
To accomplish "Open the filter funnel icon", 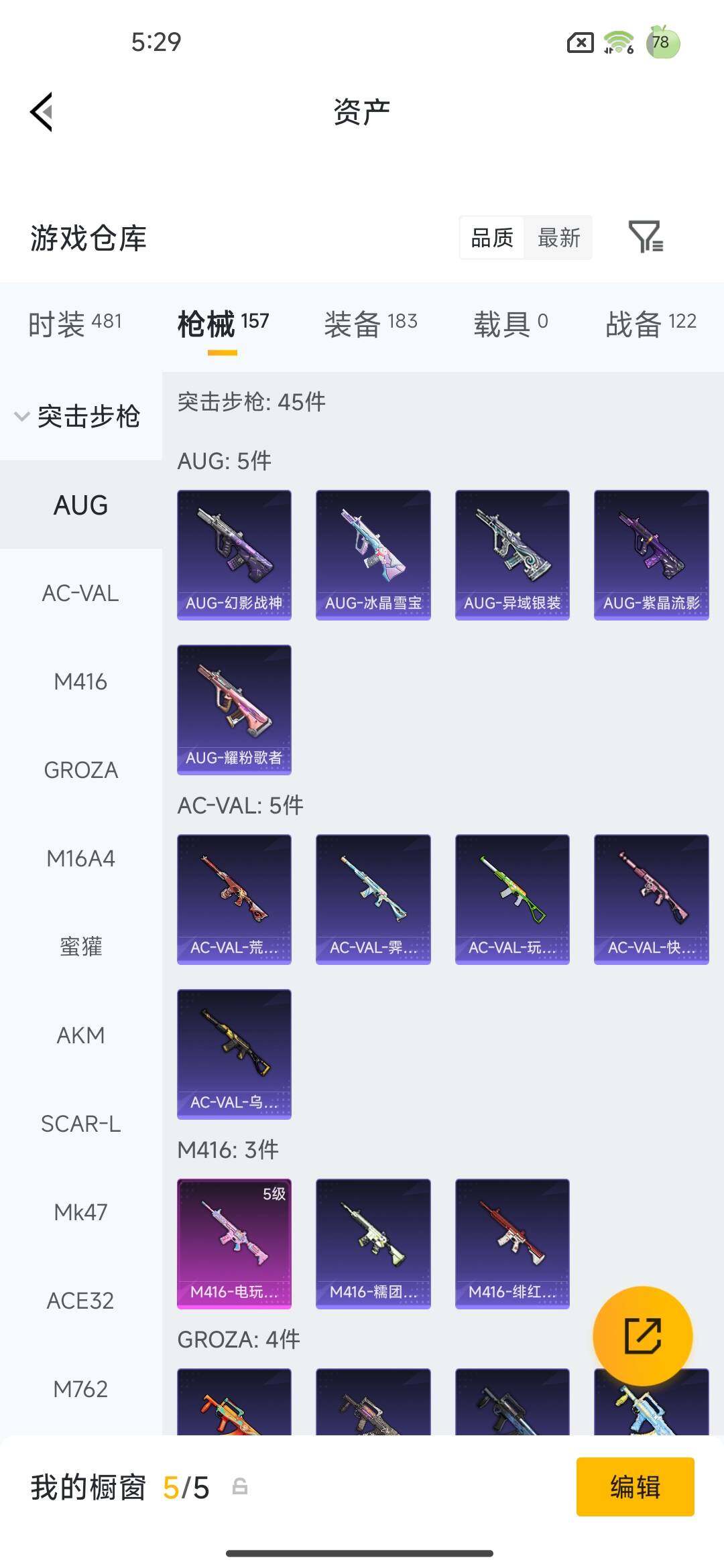I will point(645,237).
